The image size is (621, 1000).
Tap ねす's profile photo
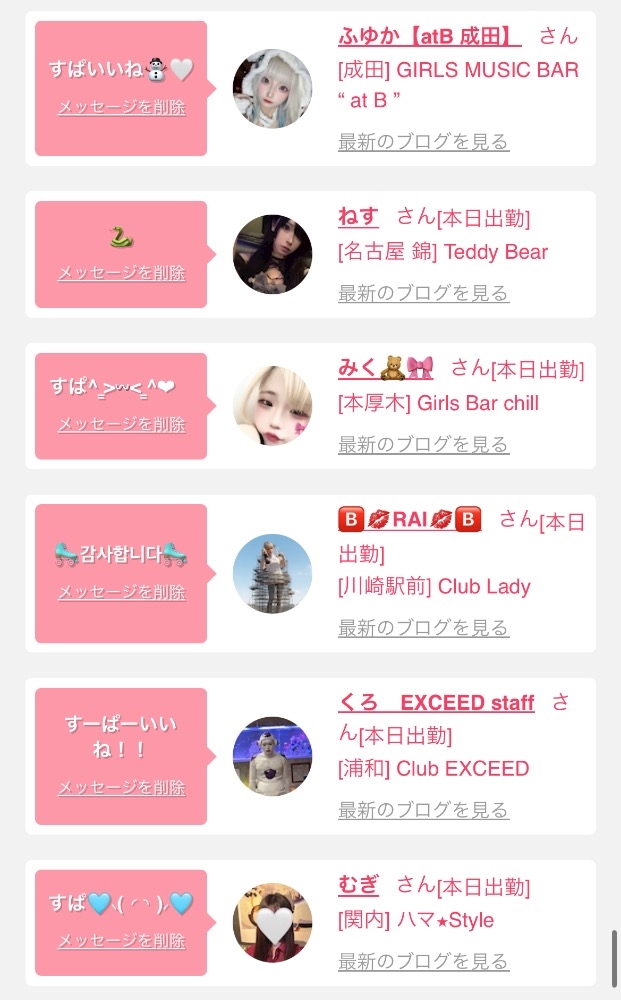tap(272, 254)
